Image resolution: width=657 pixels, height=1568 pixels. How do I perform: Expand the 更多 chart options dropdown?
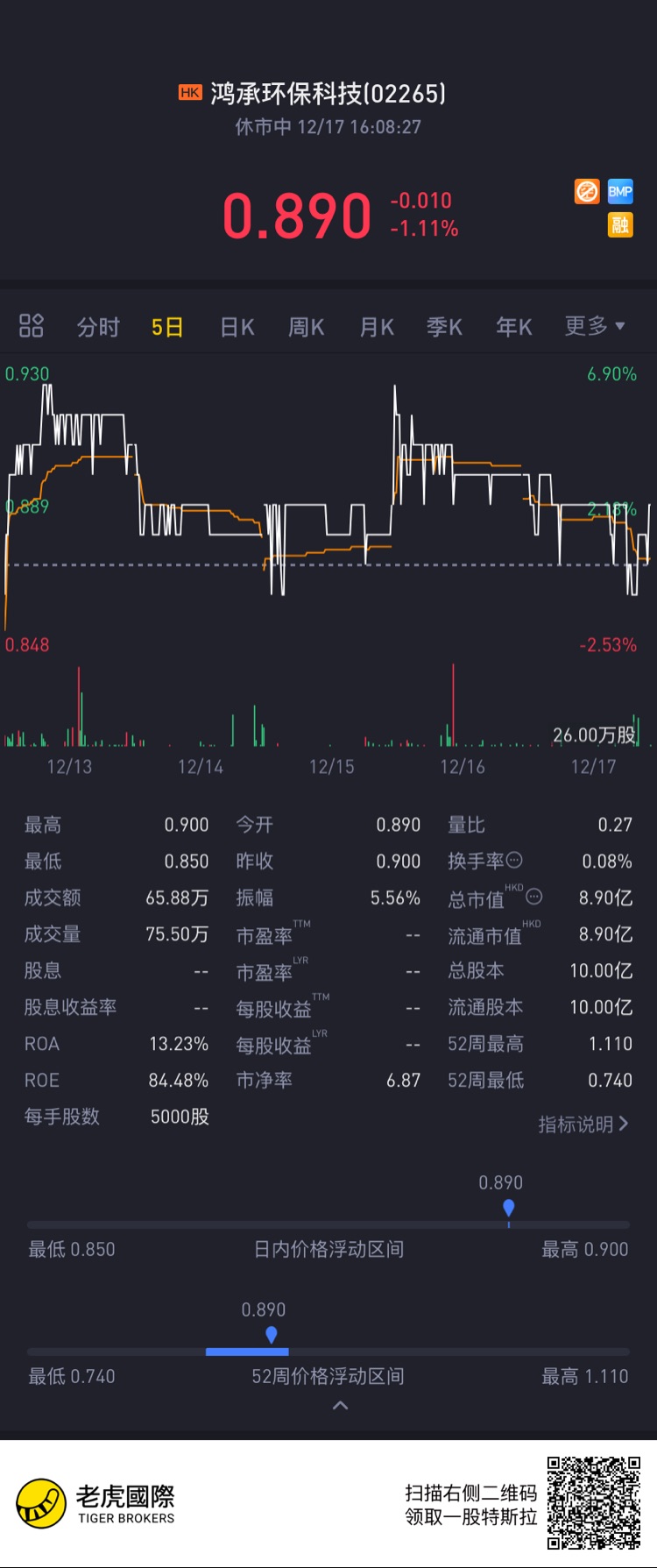coord(594,326)
